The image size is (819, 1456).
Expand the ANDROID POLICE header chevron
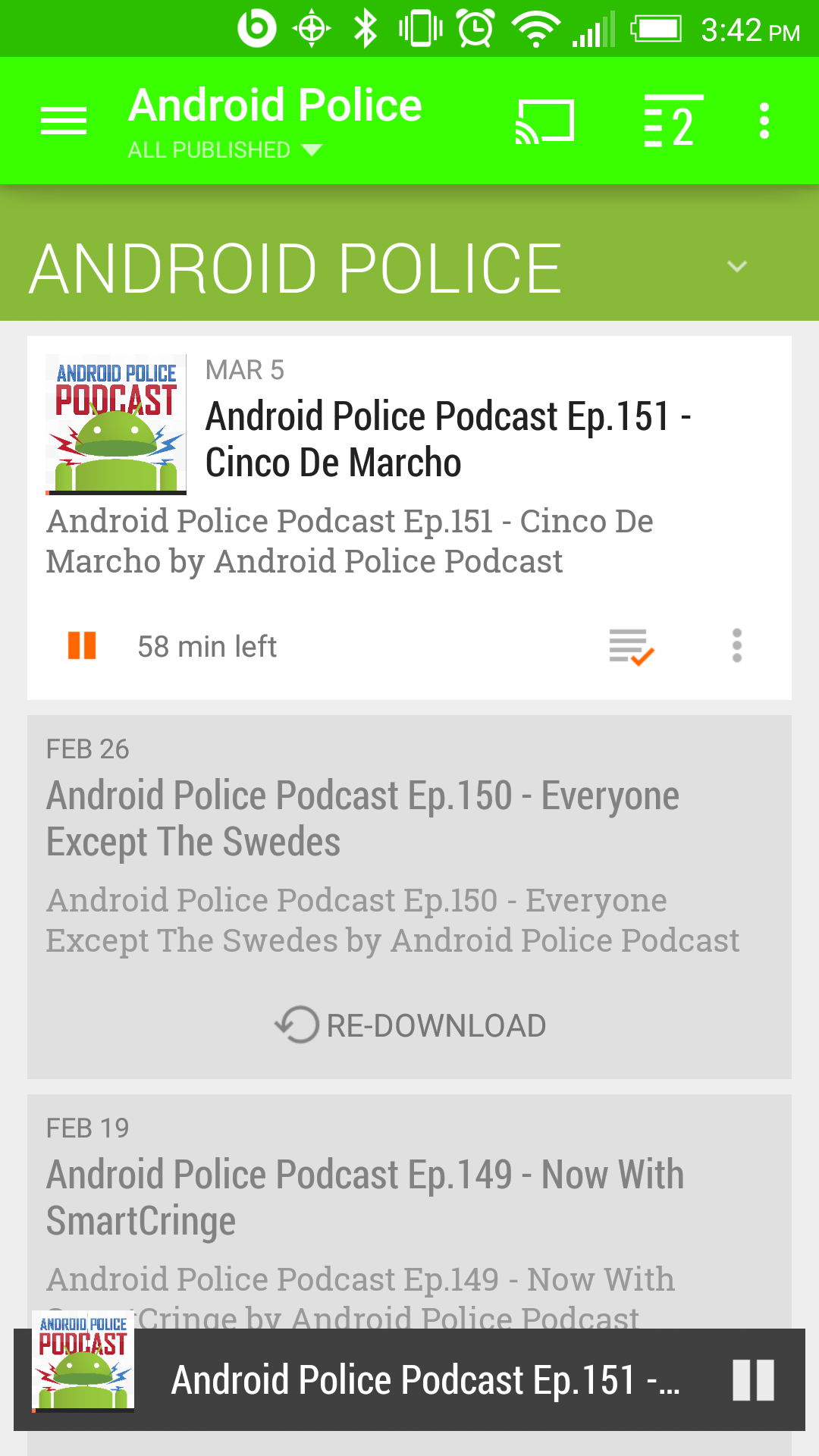click(736, 267)
